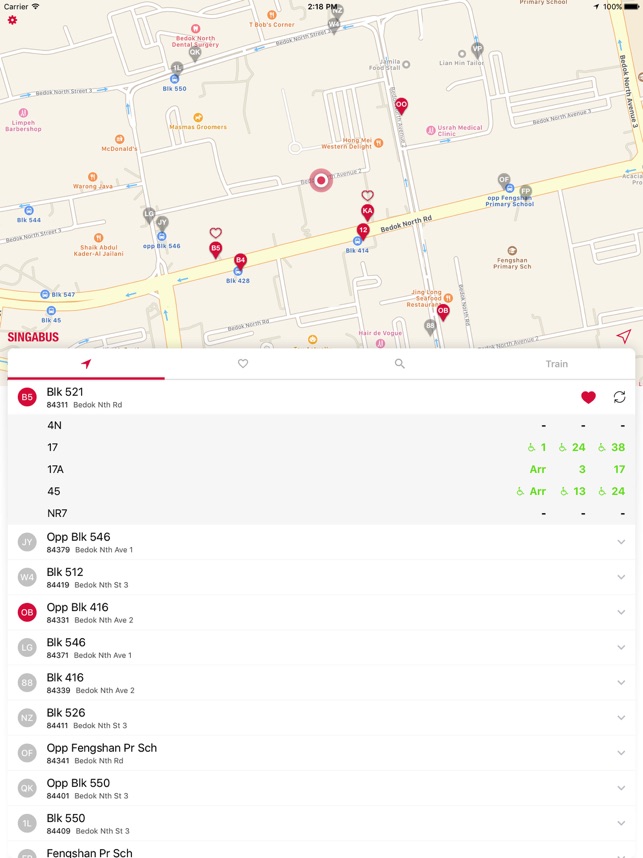Switch to the Favorites heart tab
Screen dimensions: 643x858
[x=243, y=364]
